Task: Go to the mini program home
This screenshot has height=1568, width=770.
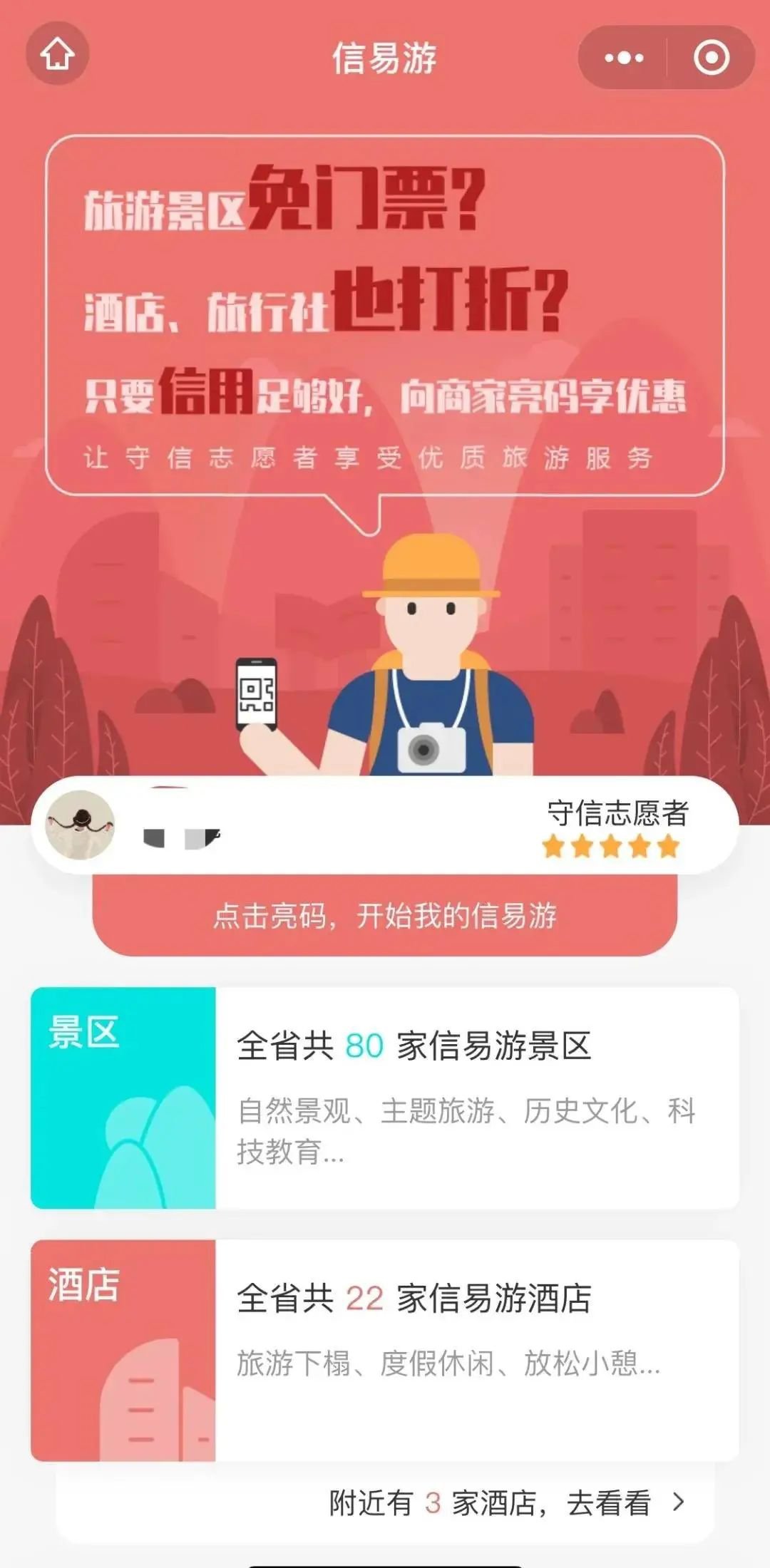Action: (57, 54)
